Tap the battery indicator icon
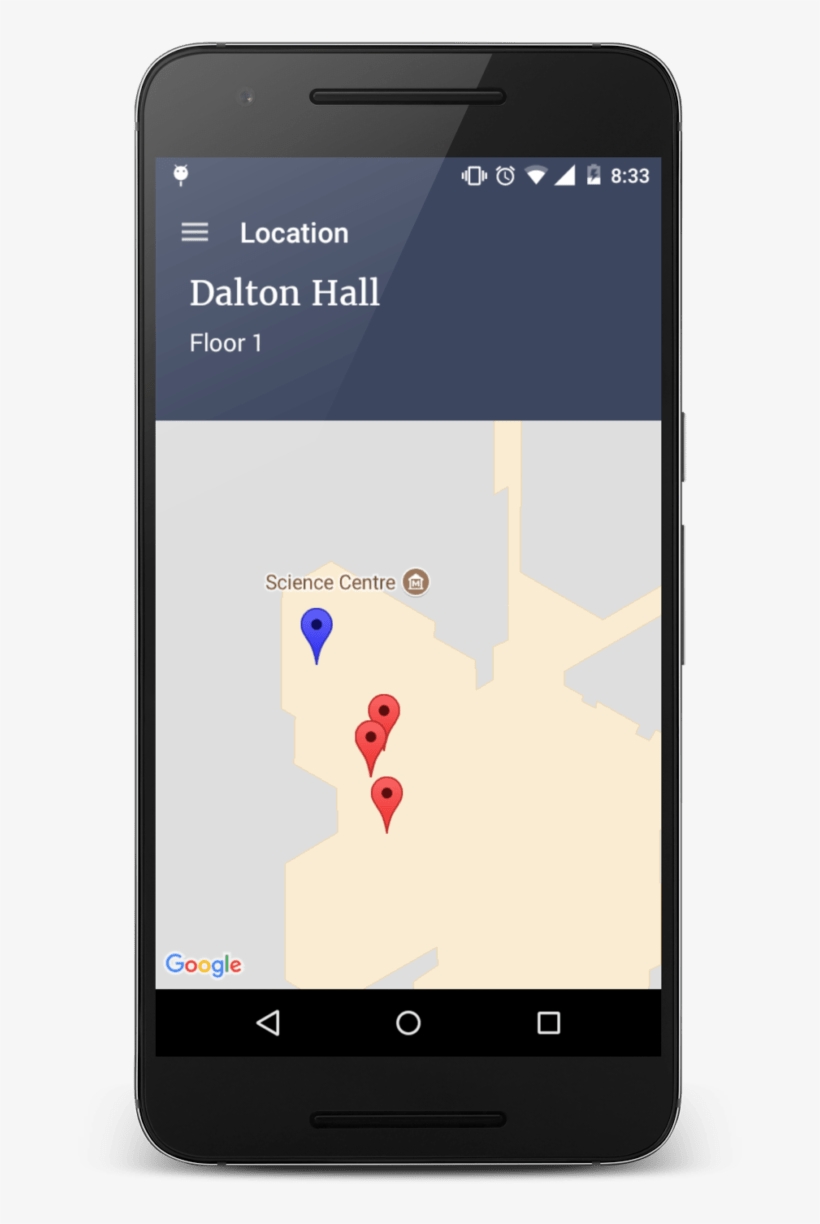The height and width of the screenshot is (1224, 820). coord(594,175)
